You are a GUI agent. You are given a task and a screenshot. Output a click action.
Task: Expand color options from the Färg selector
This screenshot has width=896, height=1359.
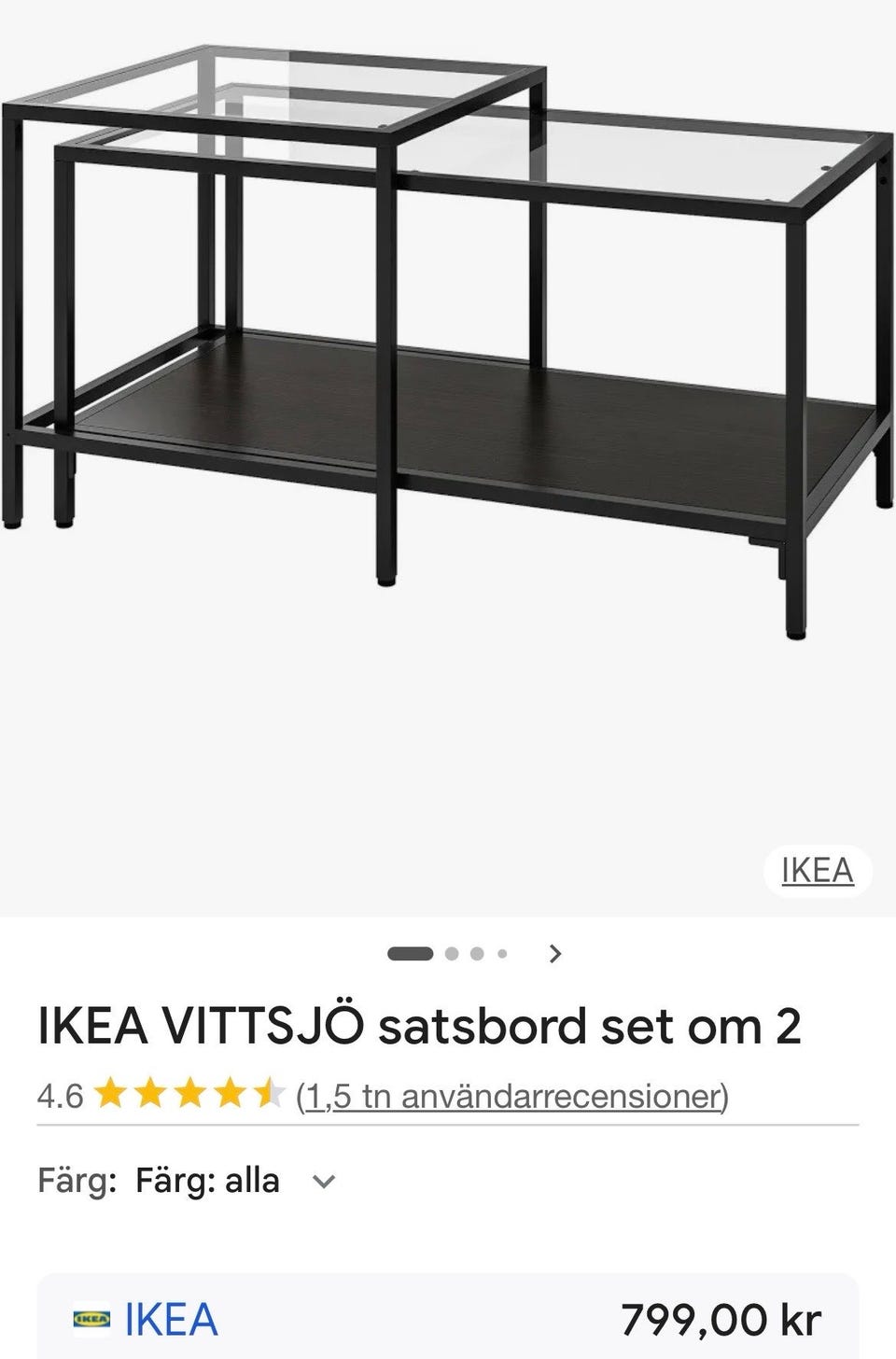(206, 1180)
